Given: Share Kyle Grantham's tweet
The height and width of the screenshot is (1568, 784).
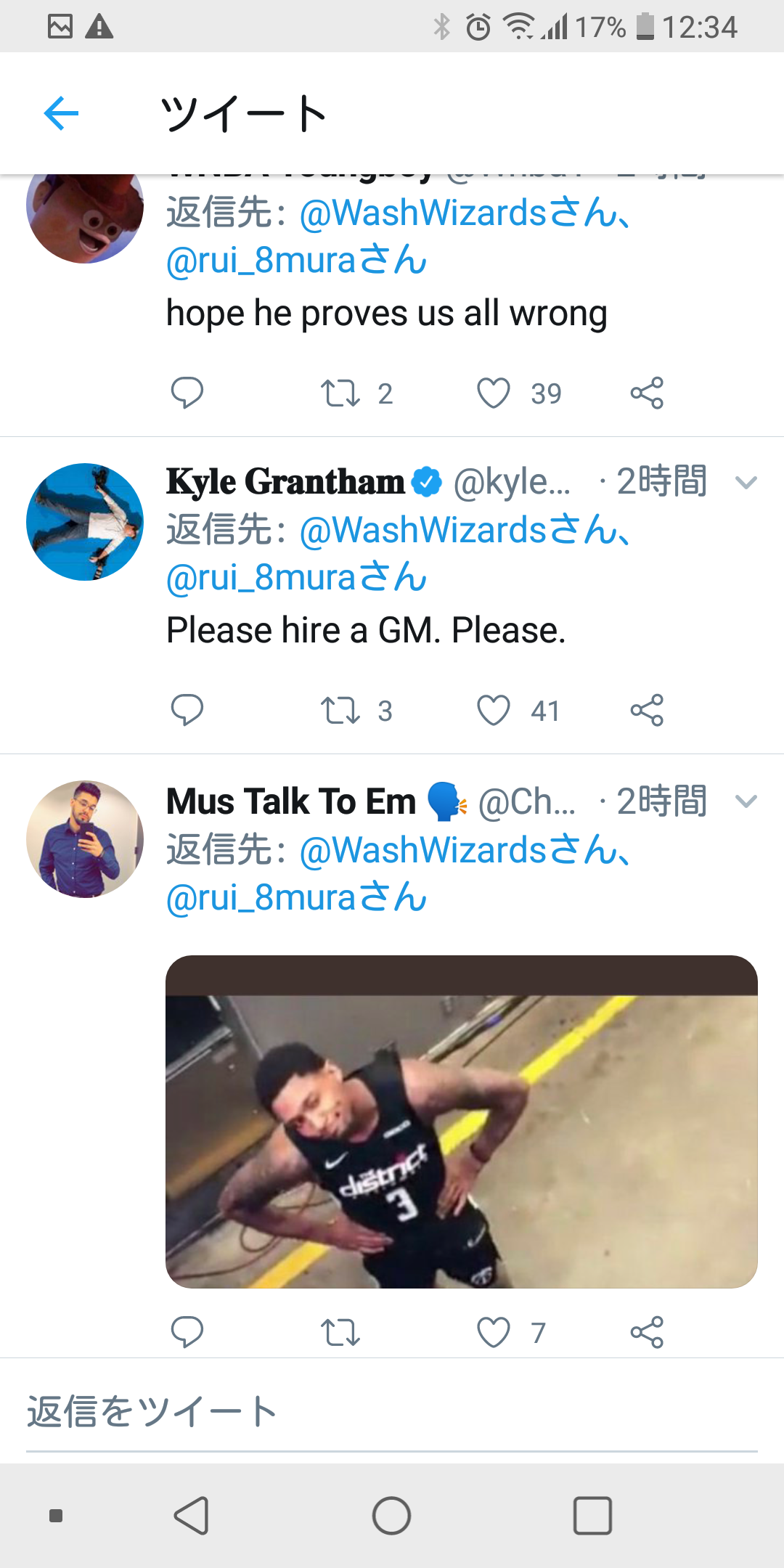Looking at the screenshot, I should coord(647,710).
